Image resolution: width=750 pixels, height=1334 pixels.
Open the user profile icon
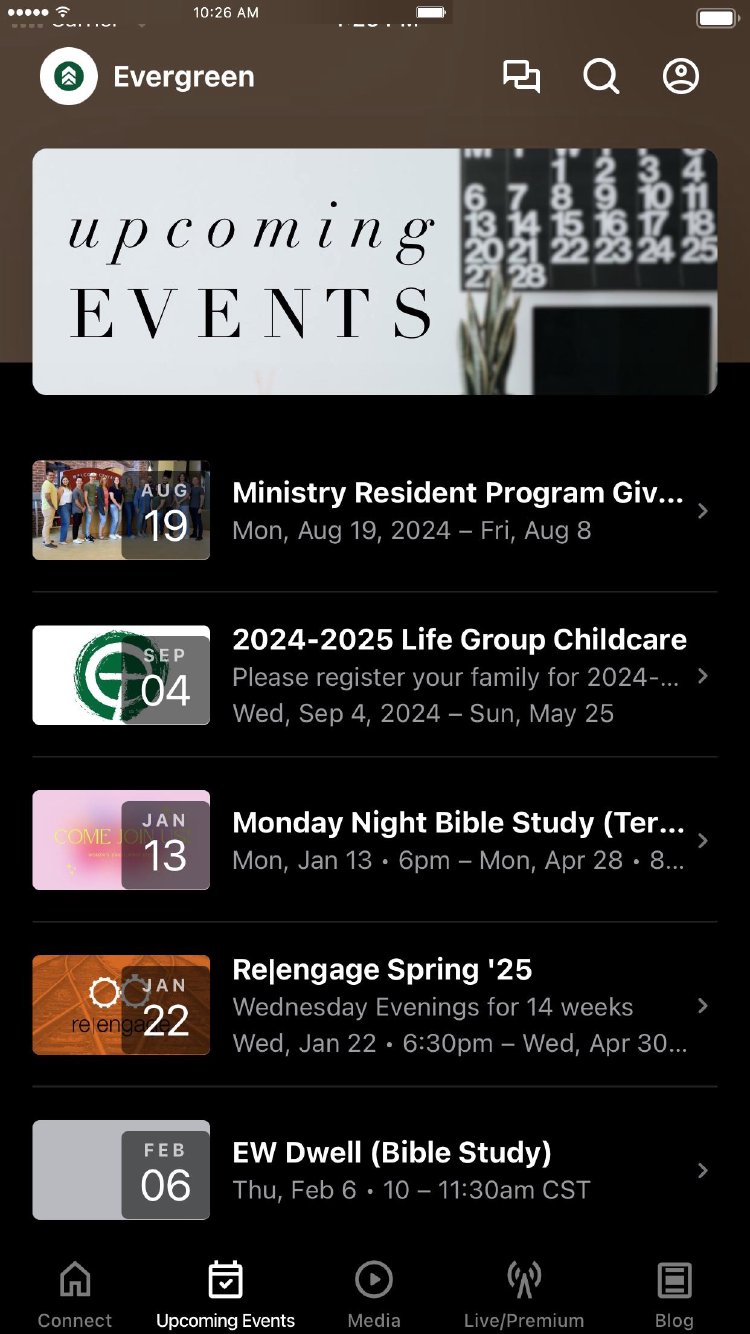681,77
